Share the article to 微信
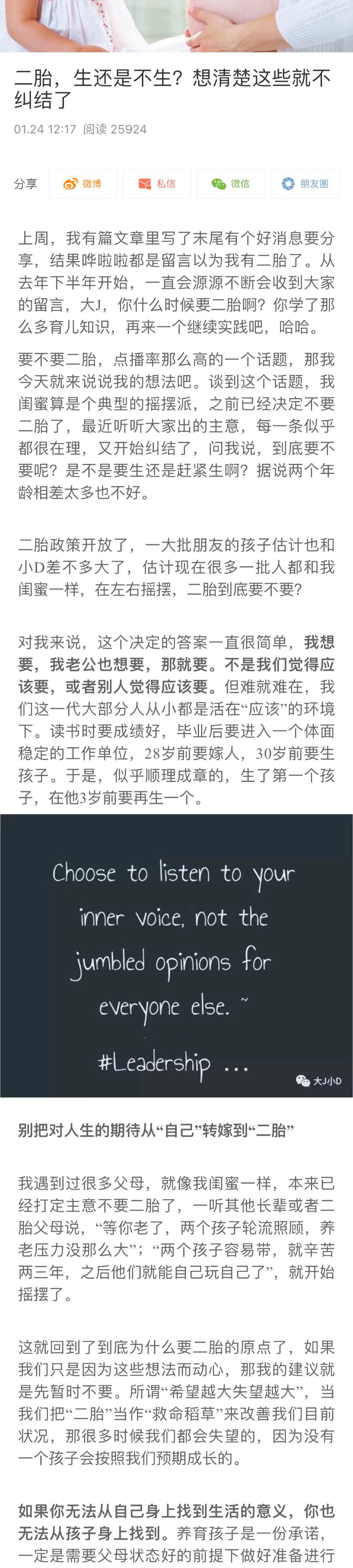353x1568 pixels. (231, 184)
